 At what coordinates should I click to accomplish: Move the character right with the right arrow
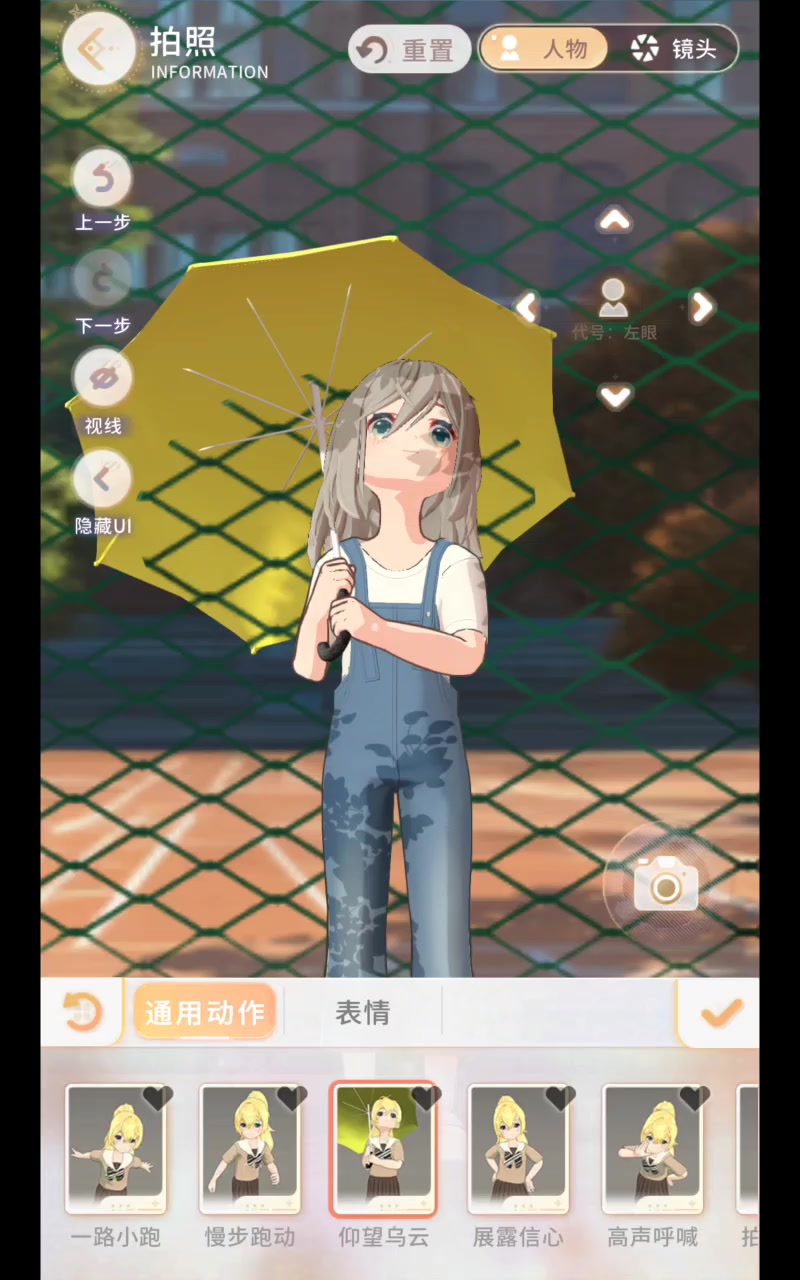click(x=702, y=307)
